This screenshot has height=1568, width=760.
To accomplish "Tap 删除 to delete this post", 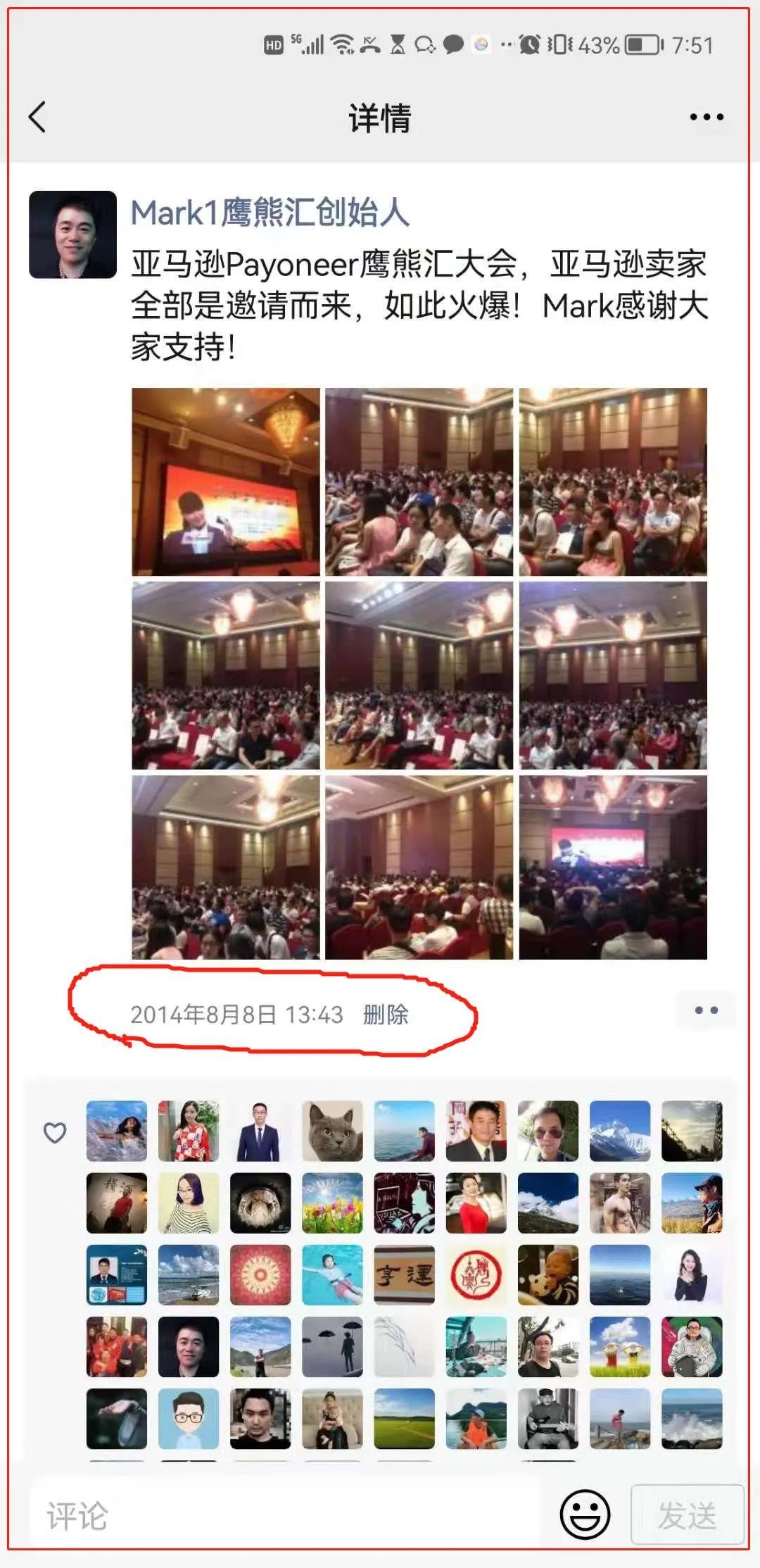I will tap(386, 1015).
